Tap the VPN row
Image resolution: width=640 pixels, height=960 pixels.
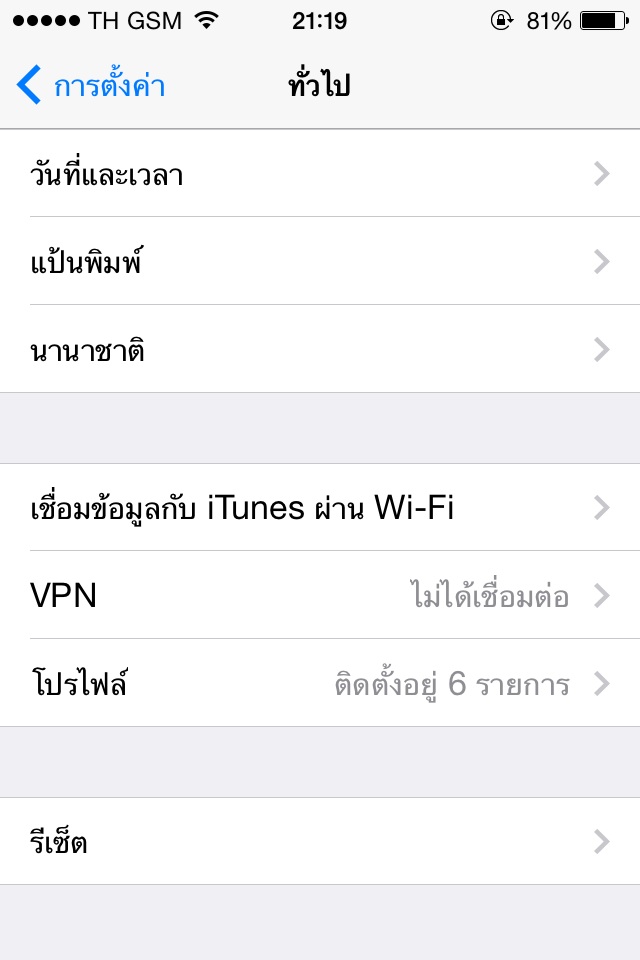click(320, 596)
